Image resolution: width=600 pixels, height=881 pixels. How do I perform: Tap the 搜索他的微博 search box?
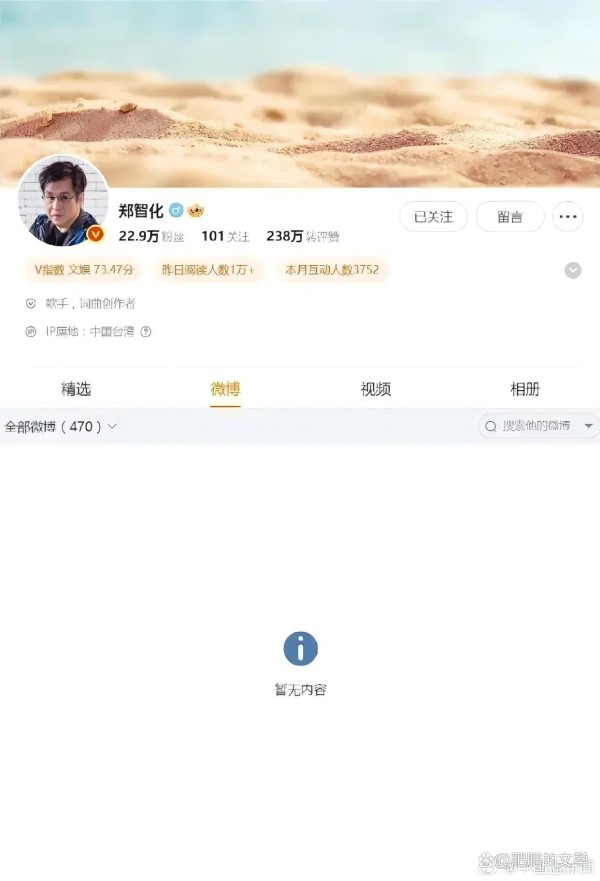(x=528, y=426)
